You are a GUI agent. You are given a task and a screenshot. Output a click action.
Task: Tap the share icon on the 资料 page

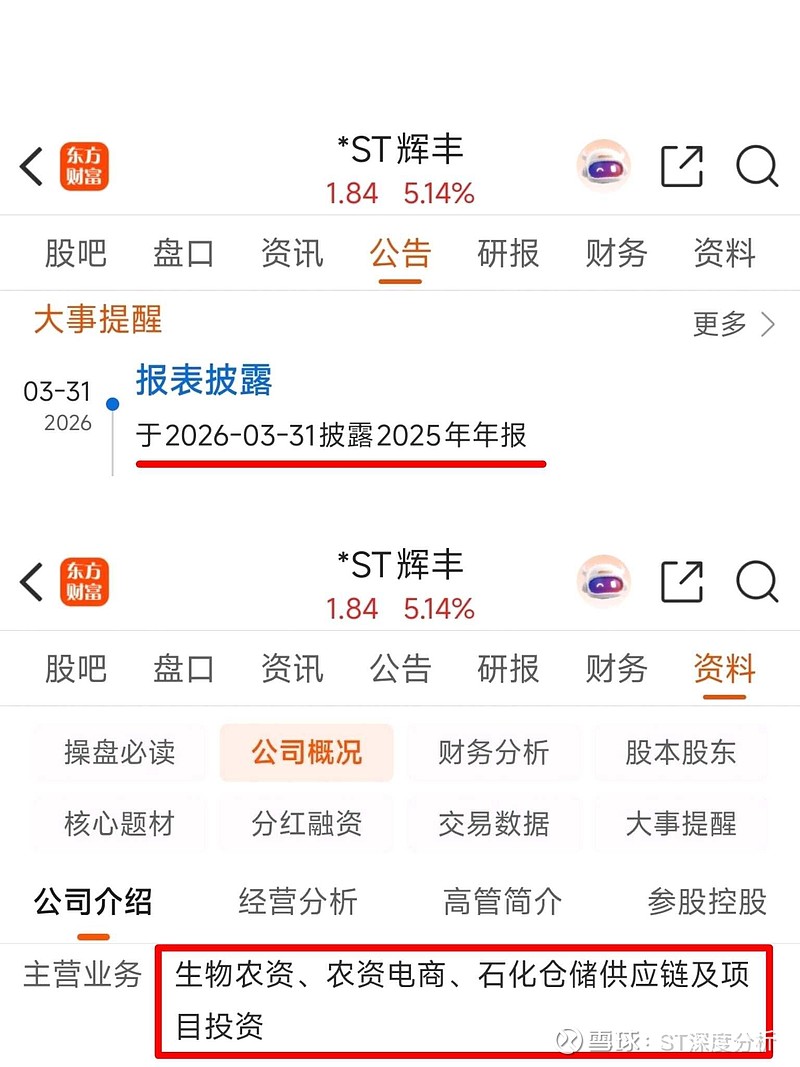click(682, 582)
